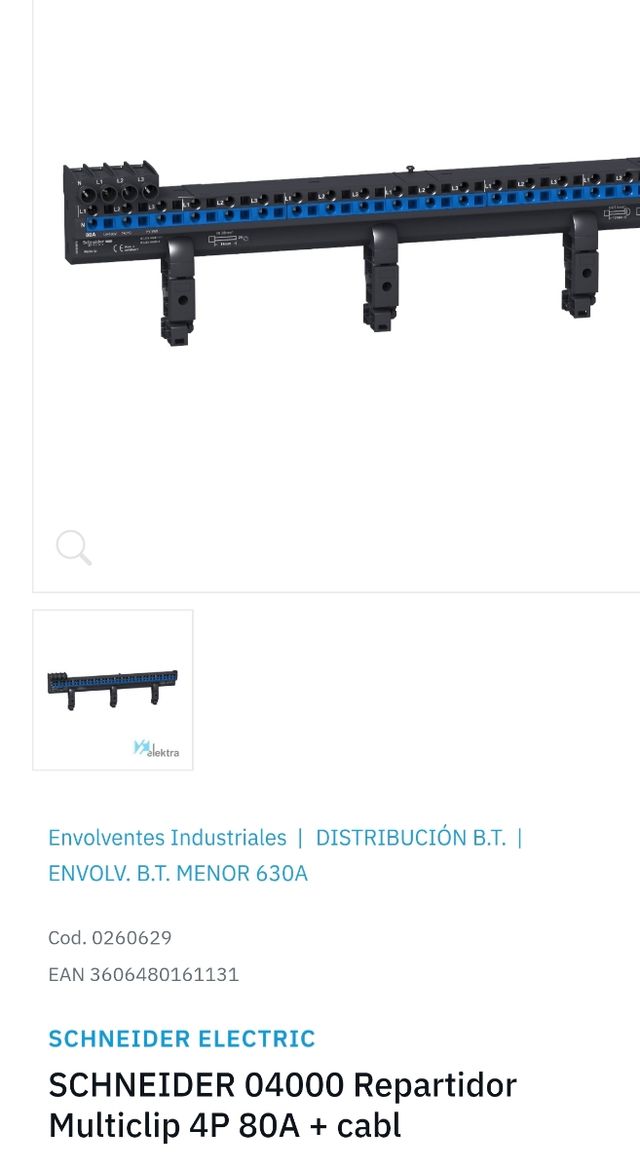The height and width of the screenshot is (1169, 640).
Task: Go to the DISTRIBUCIÓN B.T. category
Action: pyautogui.click(x=411, y=838)
